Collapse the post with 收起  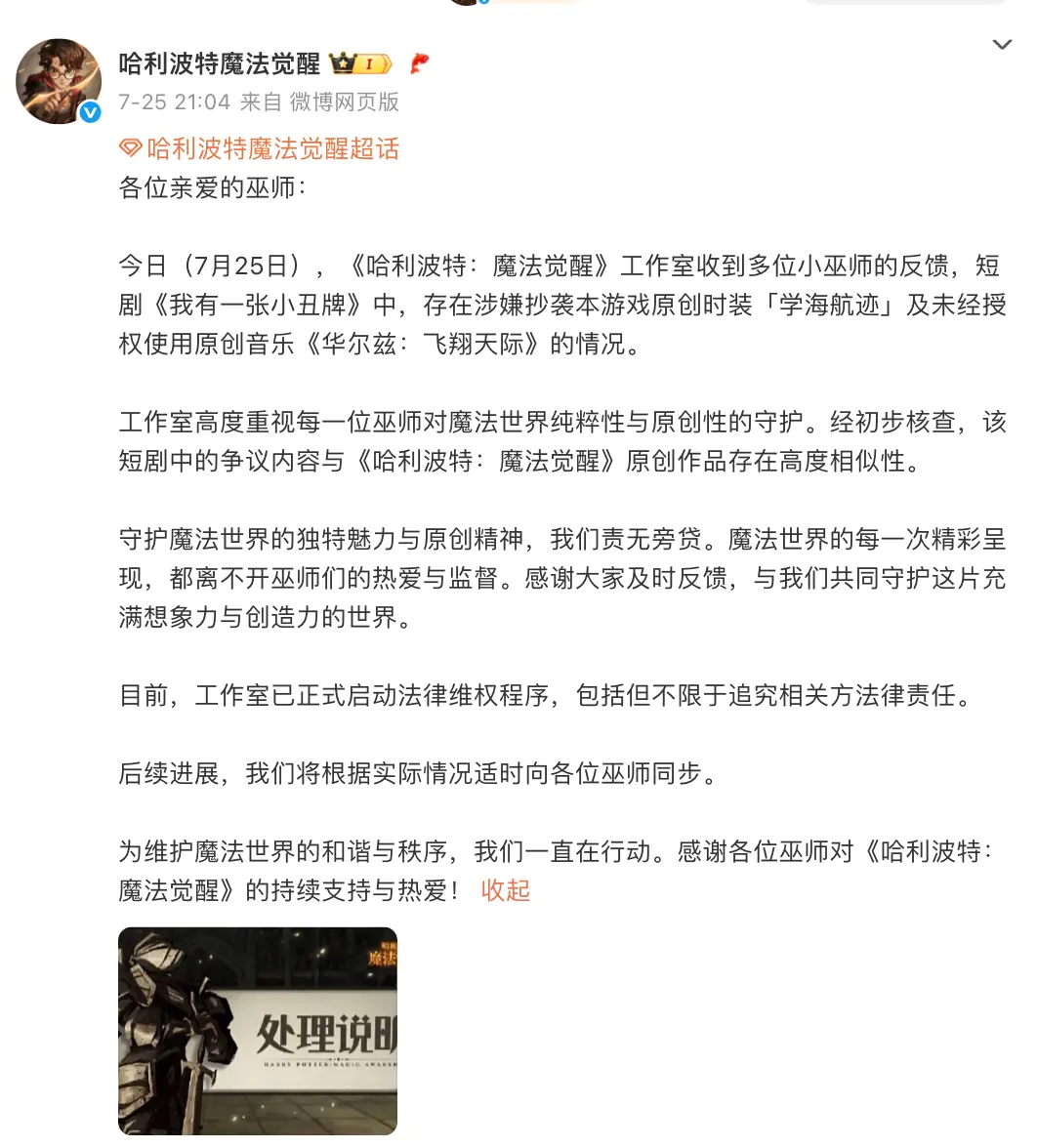click(505, 890)
